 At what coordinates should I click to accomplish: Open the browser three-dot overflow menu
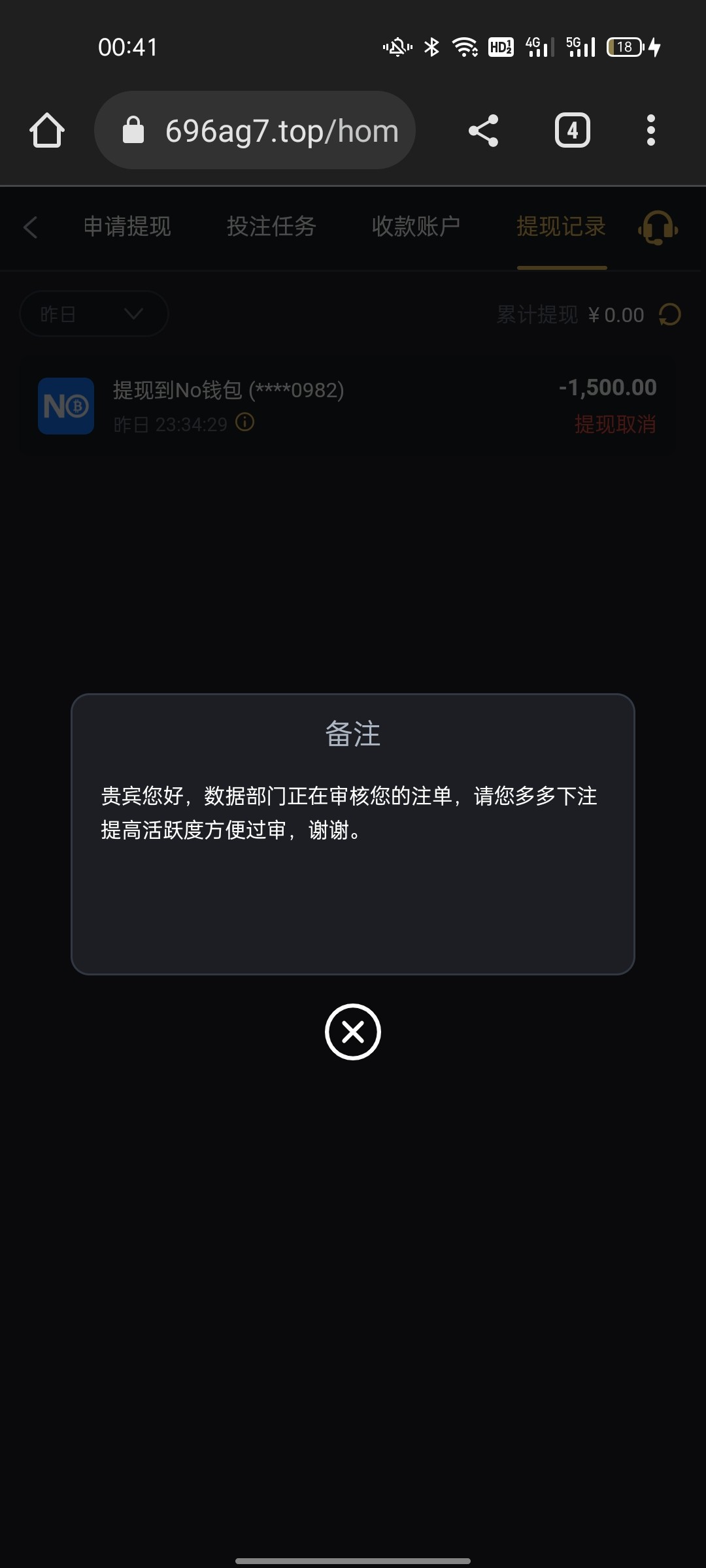pyautogui.click(x=650, y=130)
